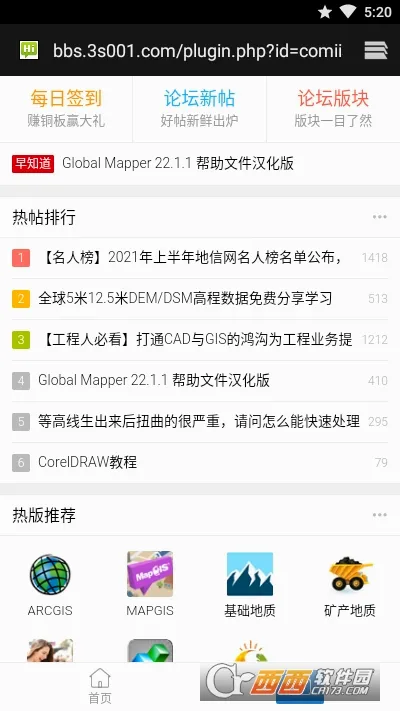Open the CorelDRAW教程 post
The height and width of the screenshot is (711, 400).
[x=200, y=462]
